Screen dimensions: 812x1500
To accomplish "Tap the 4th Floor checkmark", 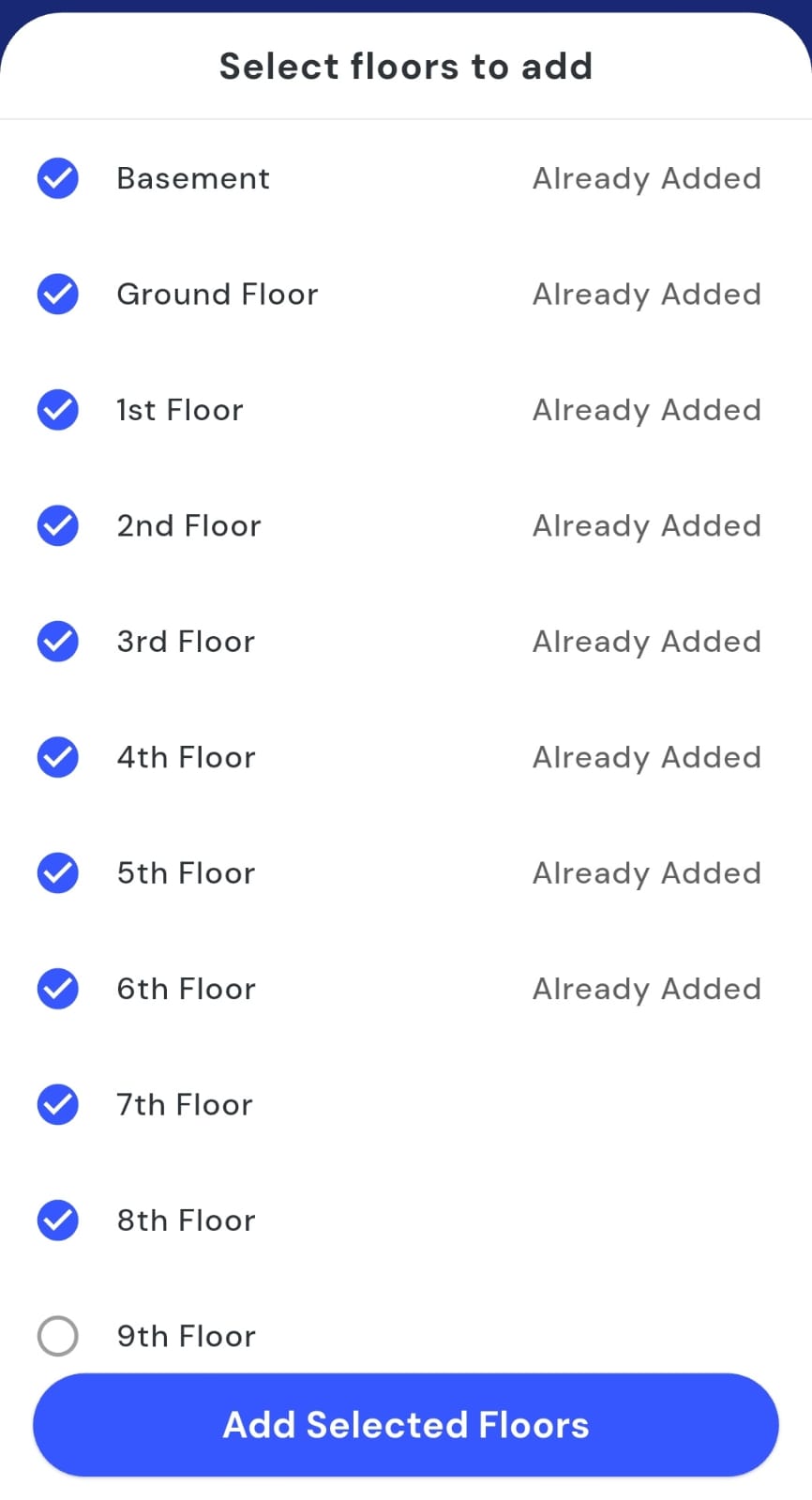I will 58,757.
